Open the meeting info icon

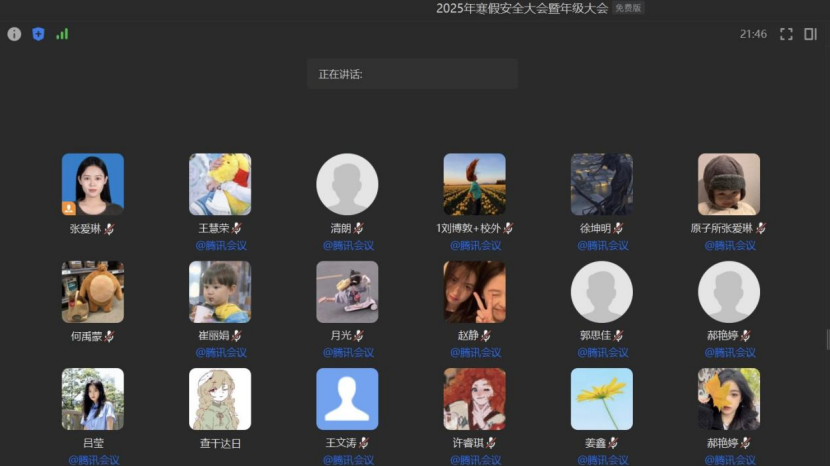pos(14,34)
